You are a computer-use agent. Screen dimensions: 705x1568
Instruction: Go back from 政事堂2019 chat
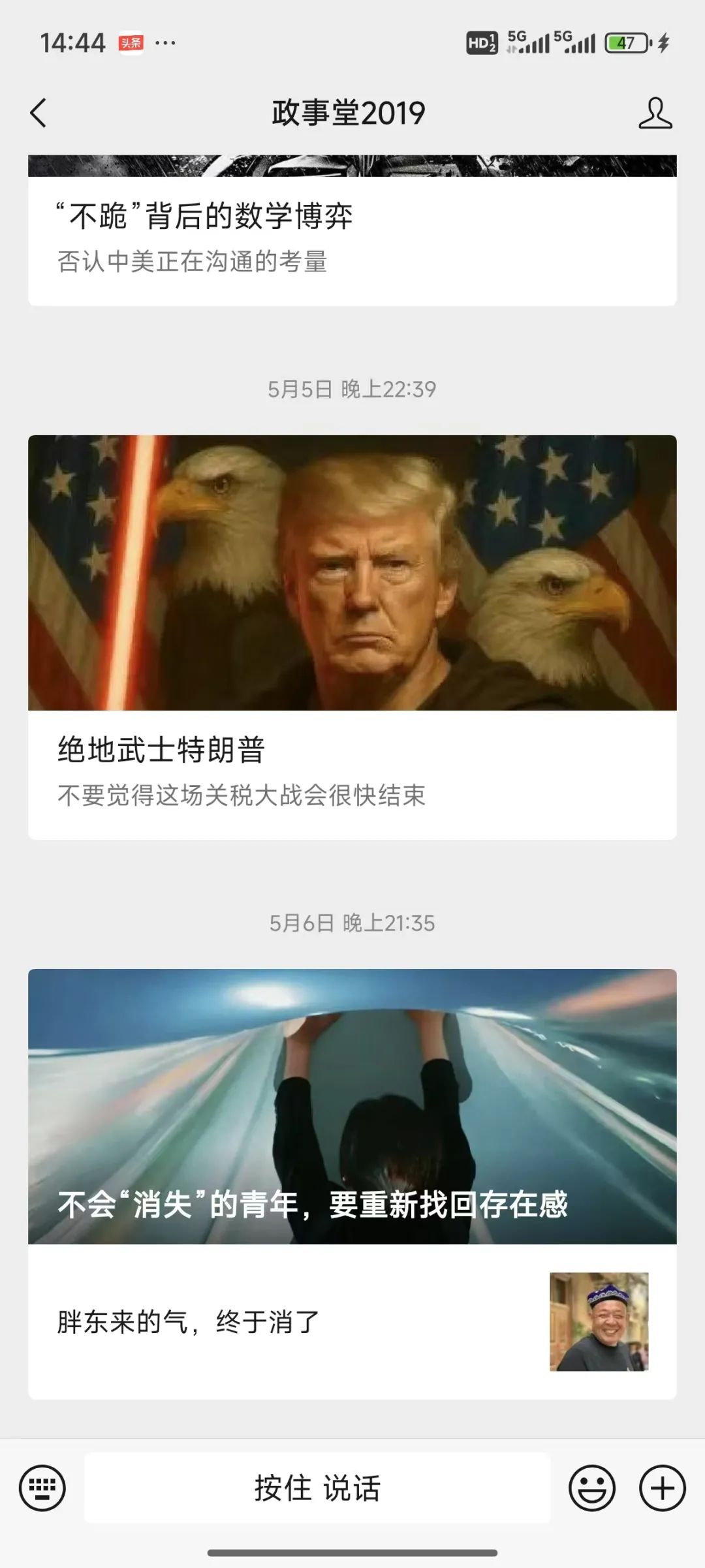pyautogui.click(x=39, y=113)
